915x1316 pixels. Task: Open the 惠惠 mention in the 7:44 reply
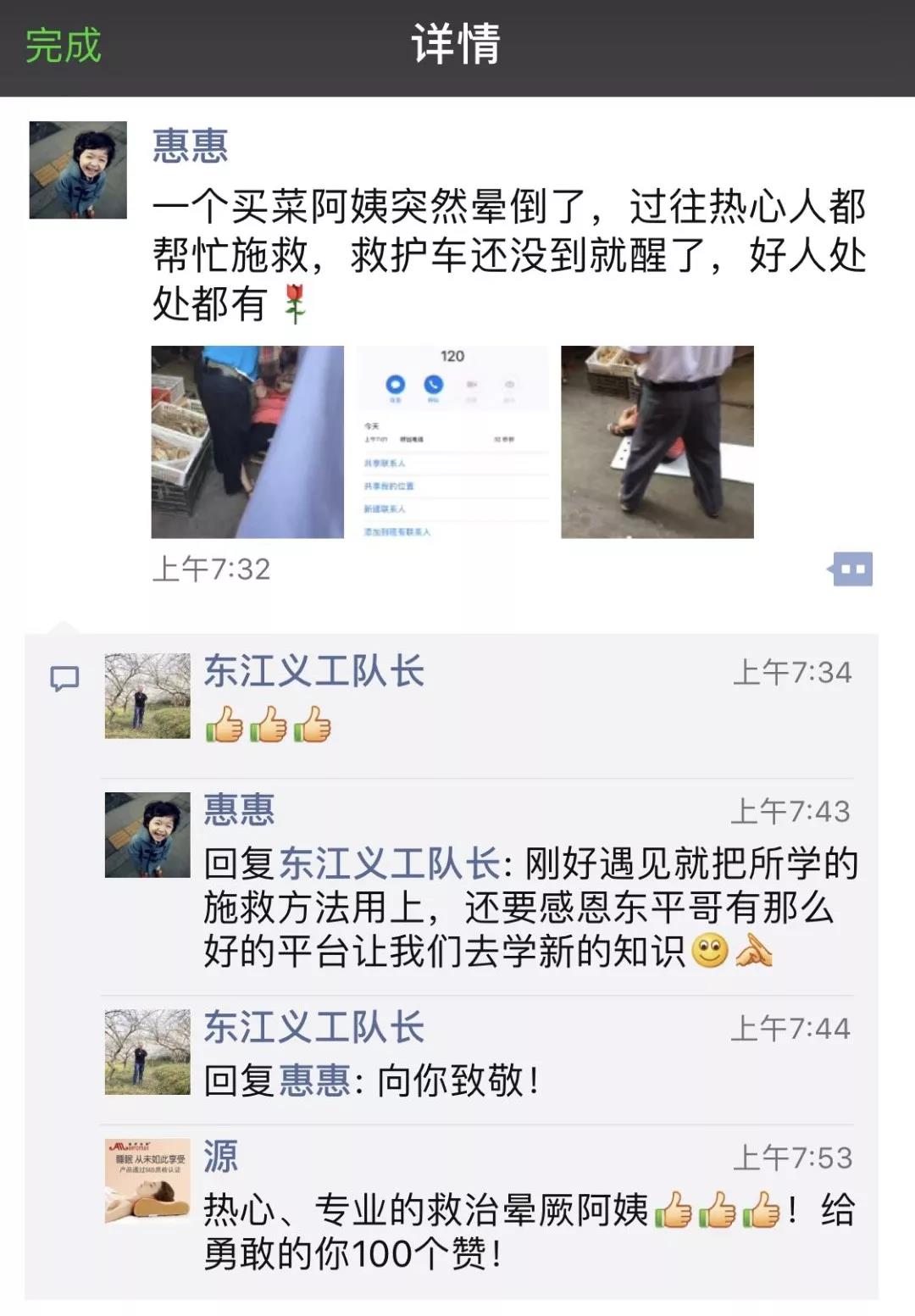click(x=314, y=1081)
